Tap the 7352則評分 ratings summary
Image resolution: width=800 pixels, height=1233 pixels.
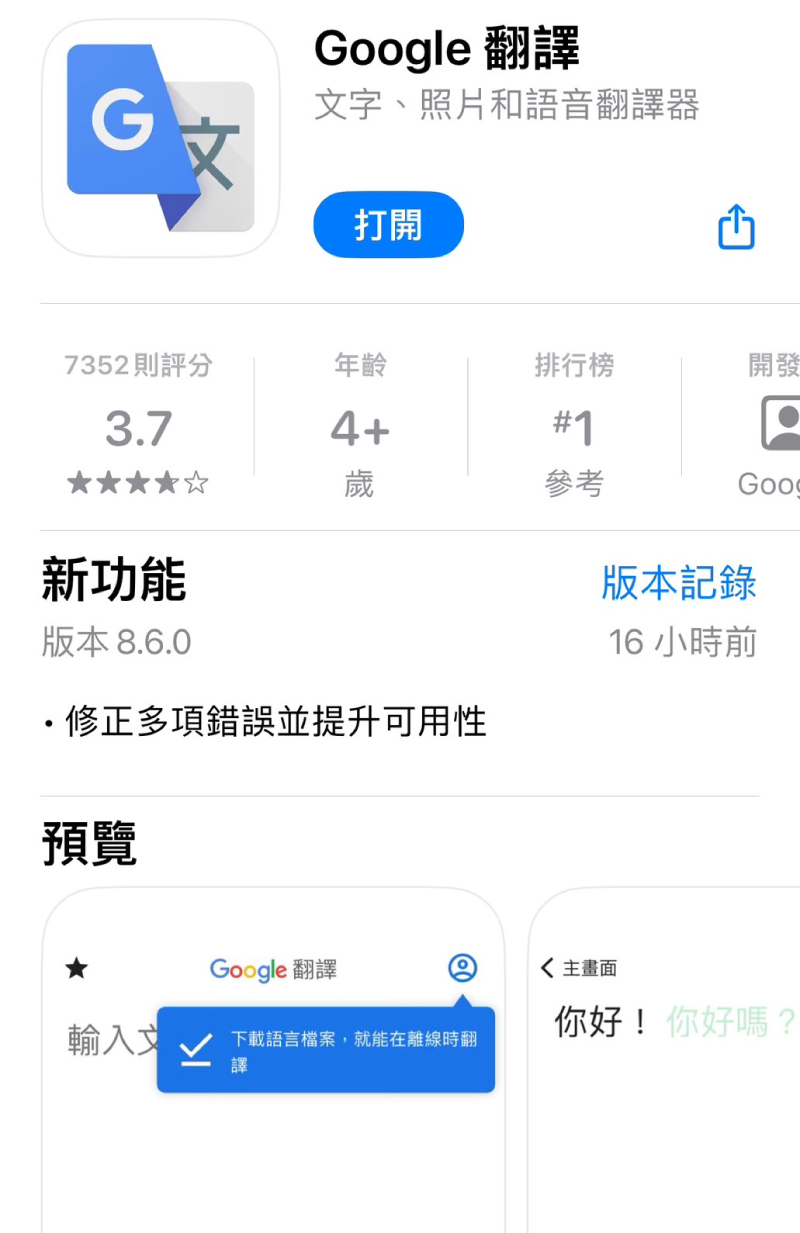pos(139,424)
